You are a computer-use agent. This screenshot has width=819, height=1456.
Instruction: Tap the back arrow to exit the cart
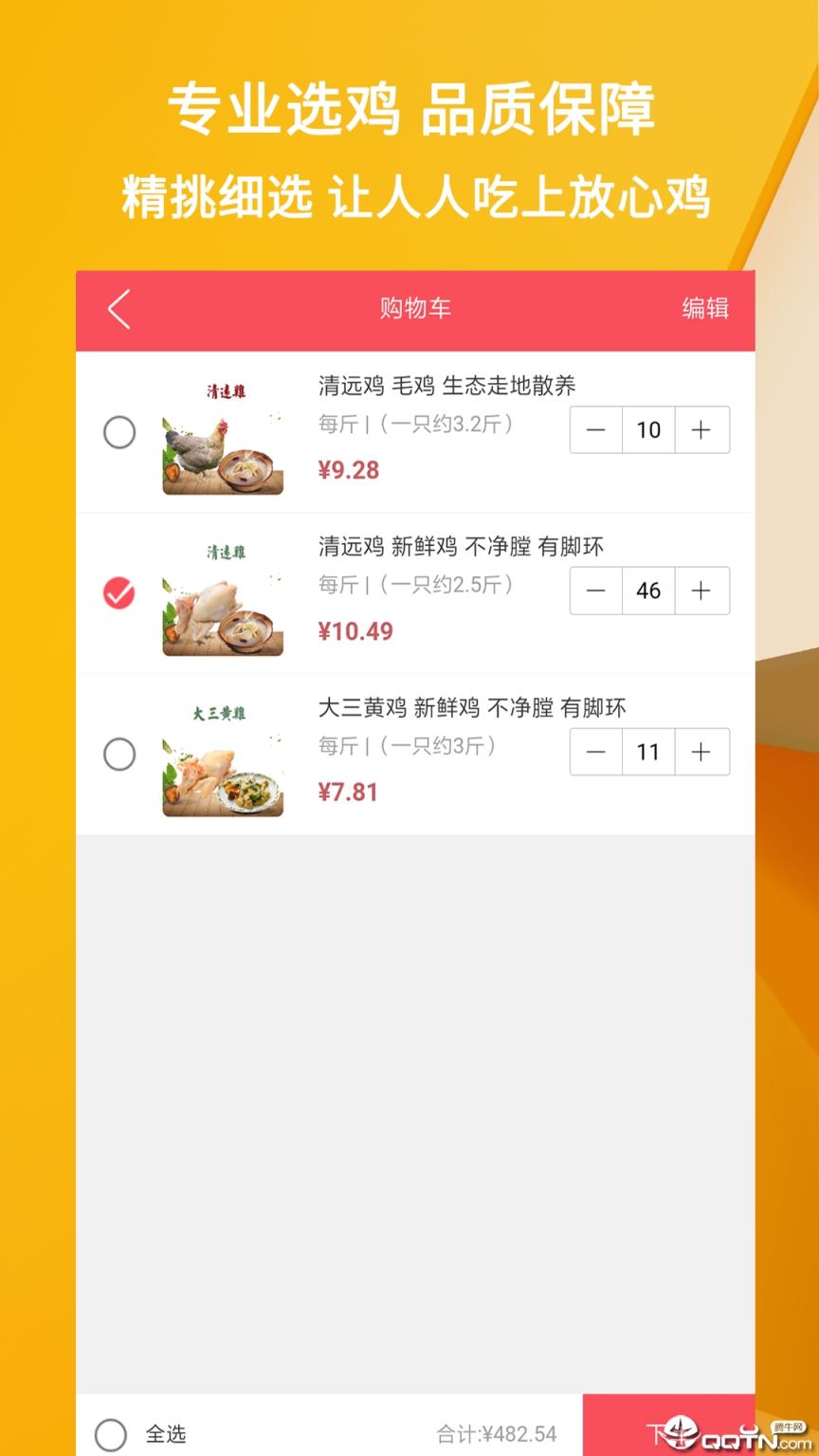[x=118, y=309]
